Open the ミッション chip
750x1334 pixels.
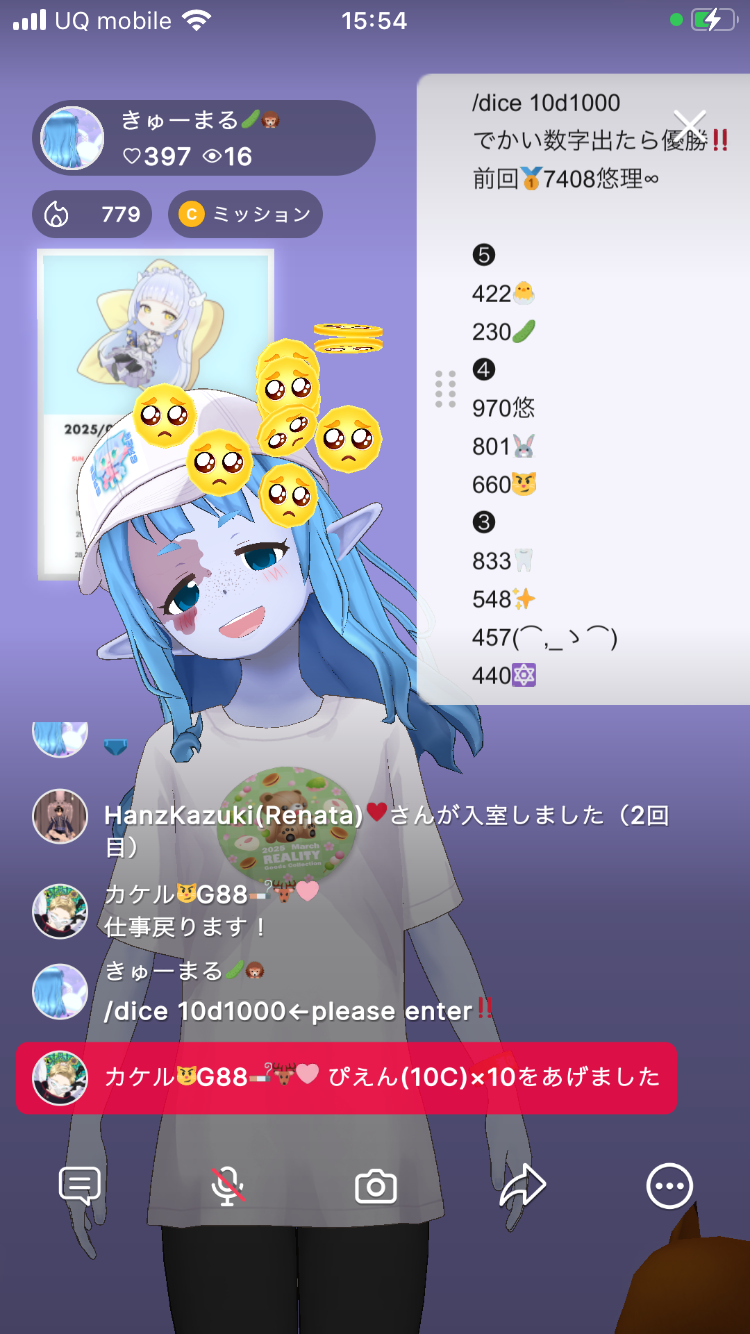(x=245, y=214)
